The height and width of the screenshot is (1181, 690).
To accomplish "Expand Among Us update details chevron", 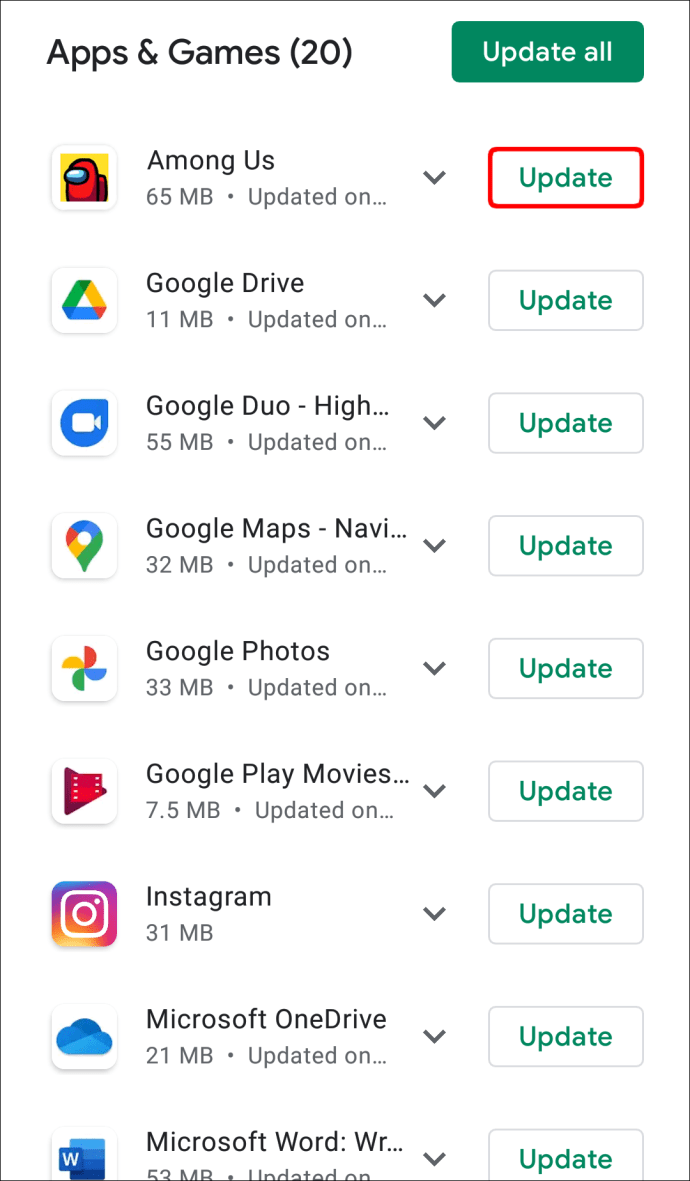I will click(x=434, y=178).
